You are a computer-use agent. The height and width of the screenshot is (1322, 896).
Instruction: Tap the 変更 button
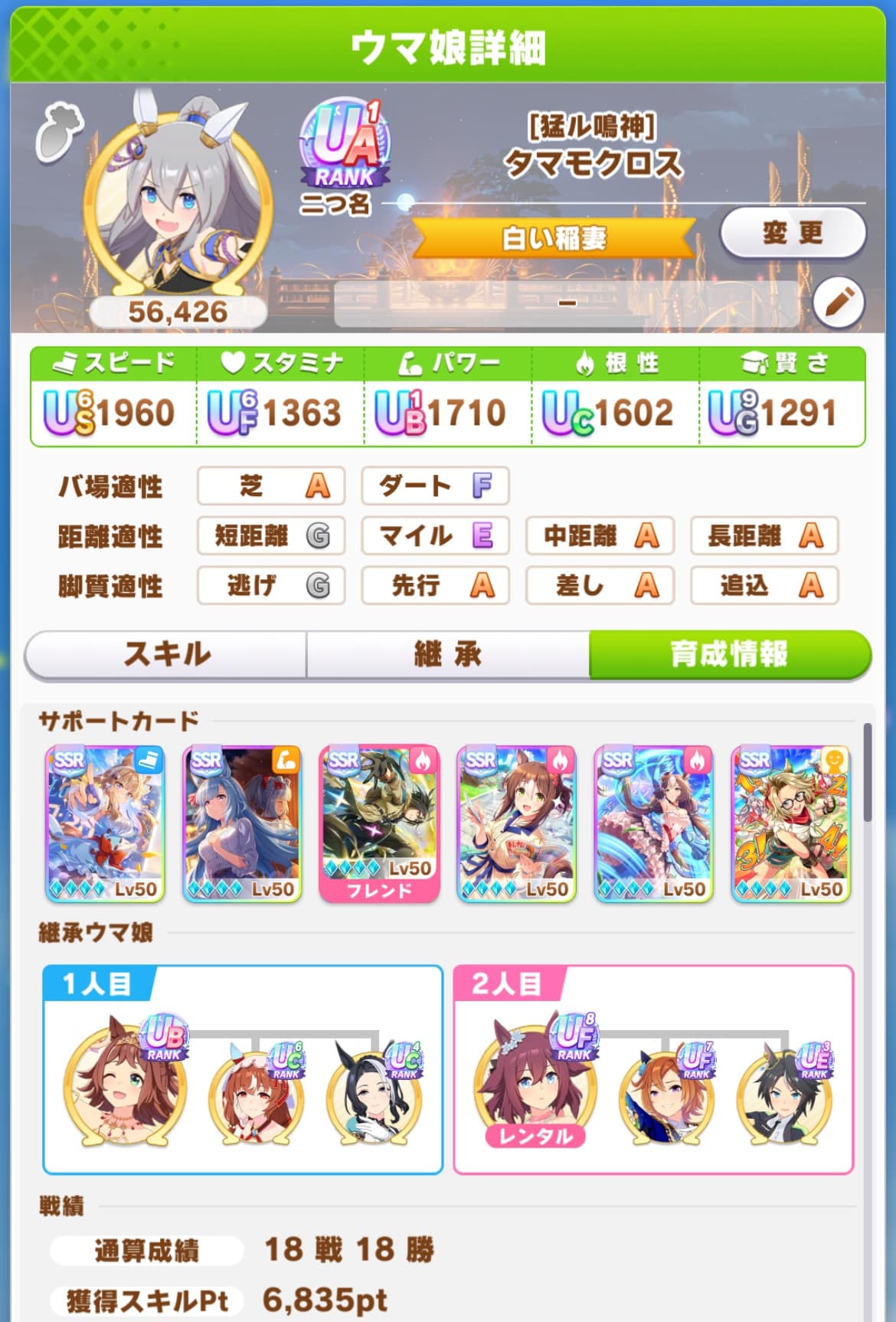coord(793,233)
